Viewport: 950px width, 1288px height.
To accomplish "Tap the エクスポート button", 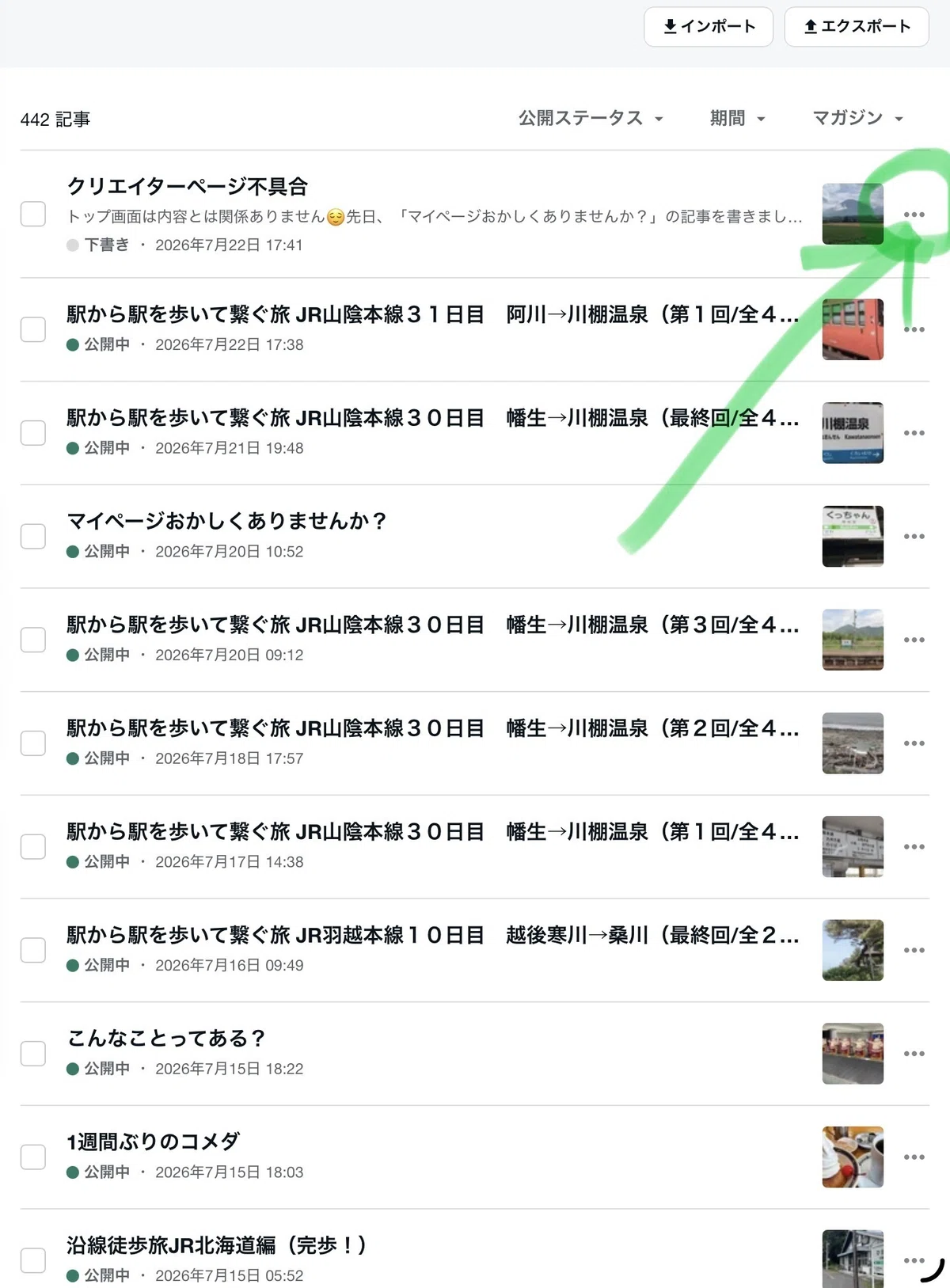I will [857, 27].
